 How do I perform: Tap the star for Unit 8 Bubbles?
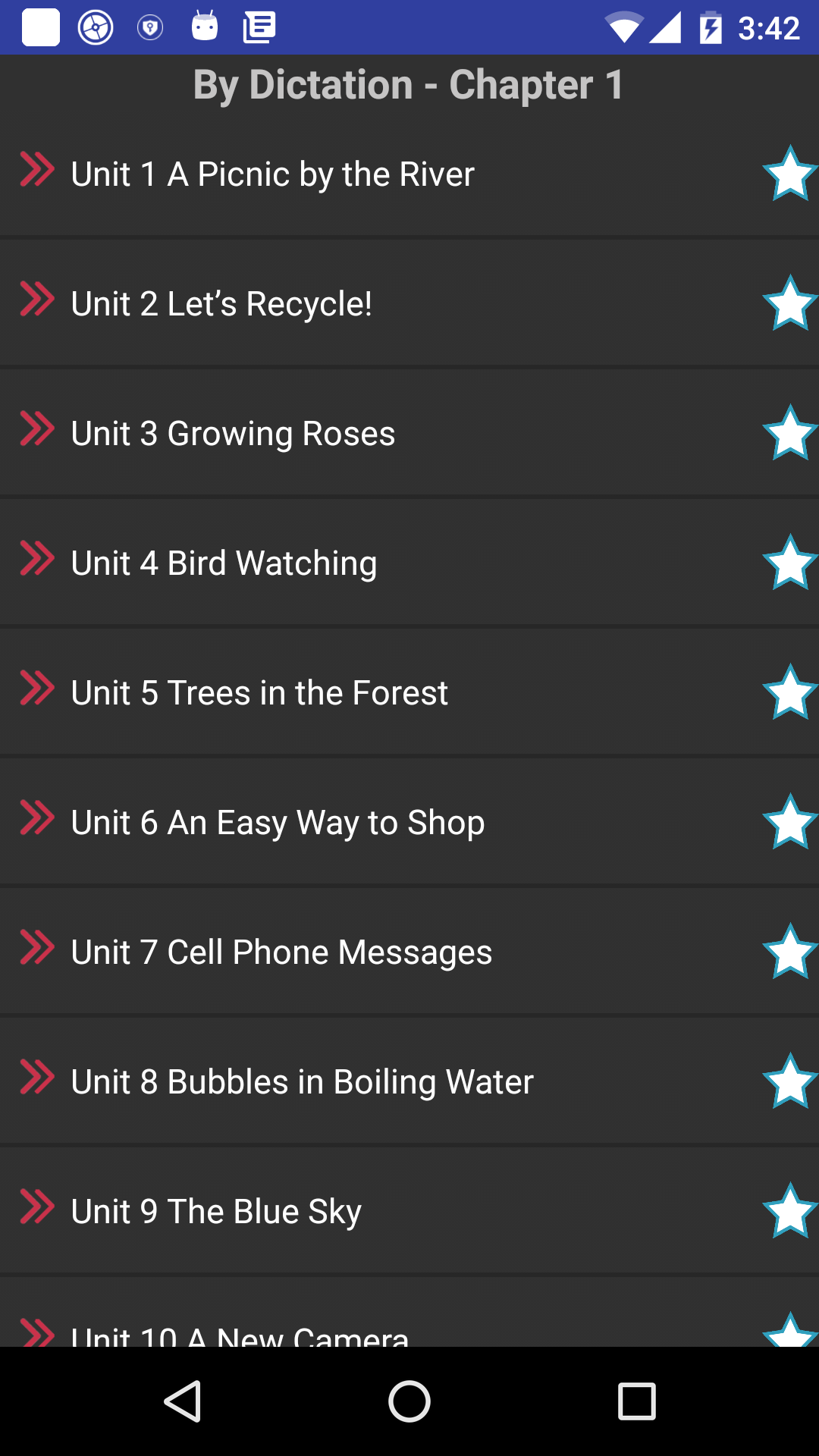[x=789, y=1082]
